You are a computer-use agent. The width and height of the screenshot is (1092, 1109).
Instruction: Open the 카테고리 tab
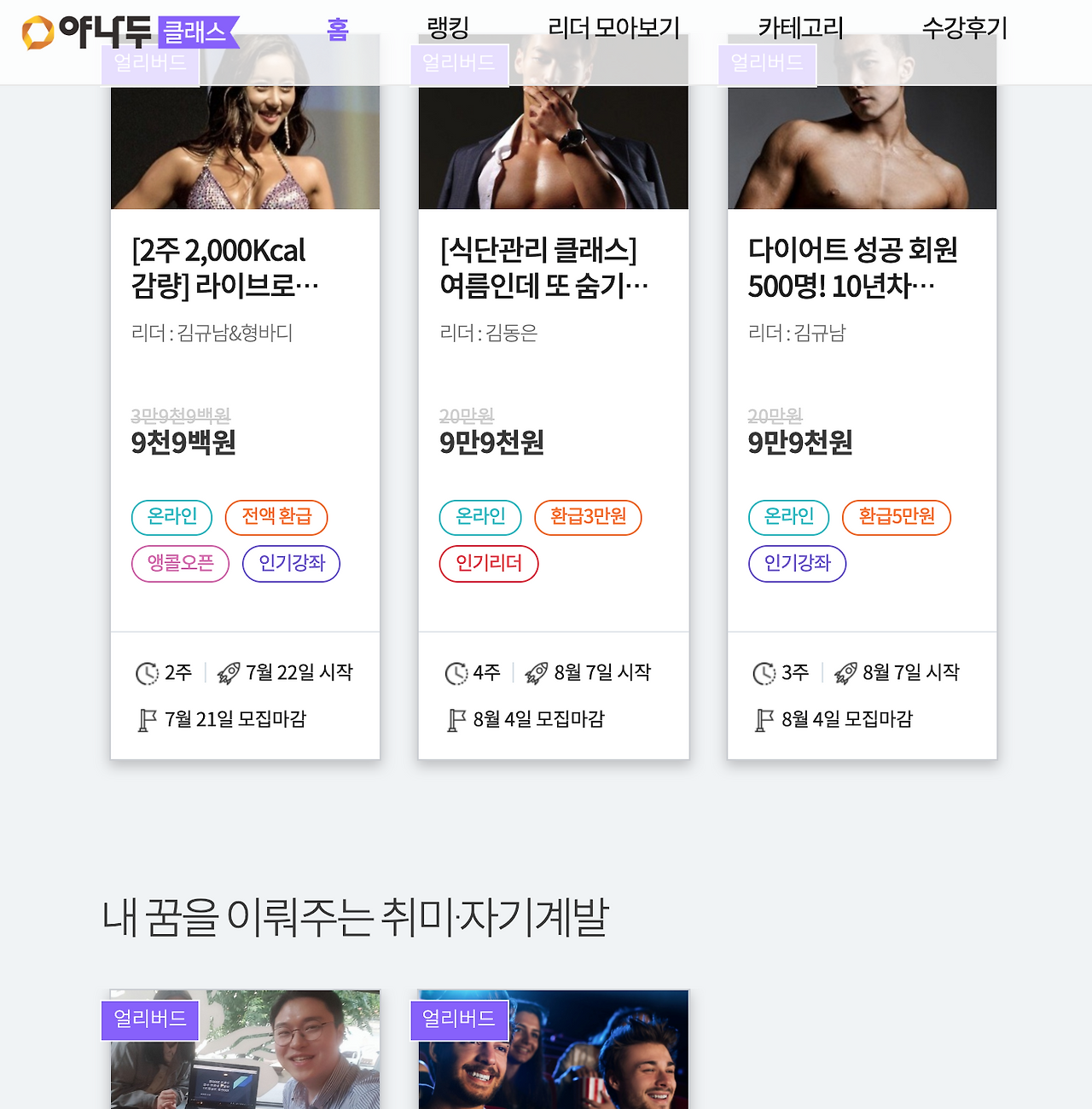(x=800, y=29)
